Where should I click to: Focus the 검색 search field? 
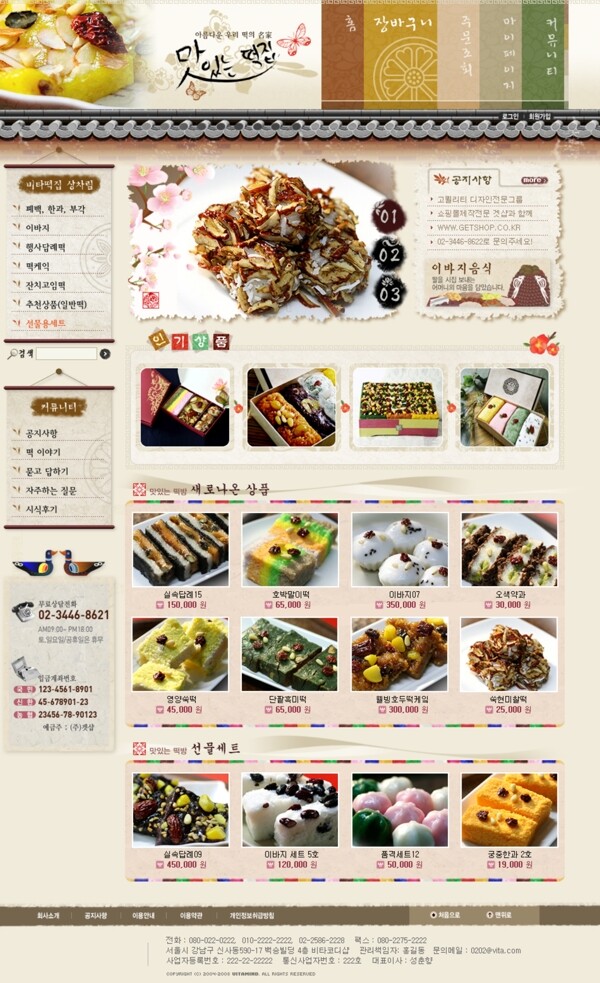point(66,354)
